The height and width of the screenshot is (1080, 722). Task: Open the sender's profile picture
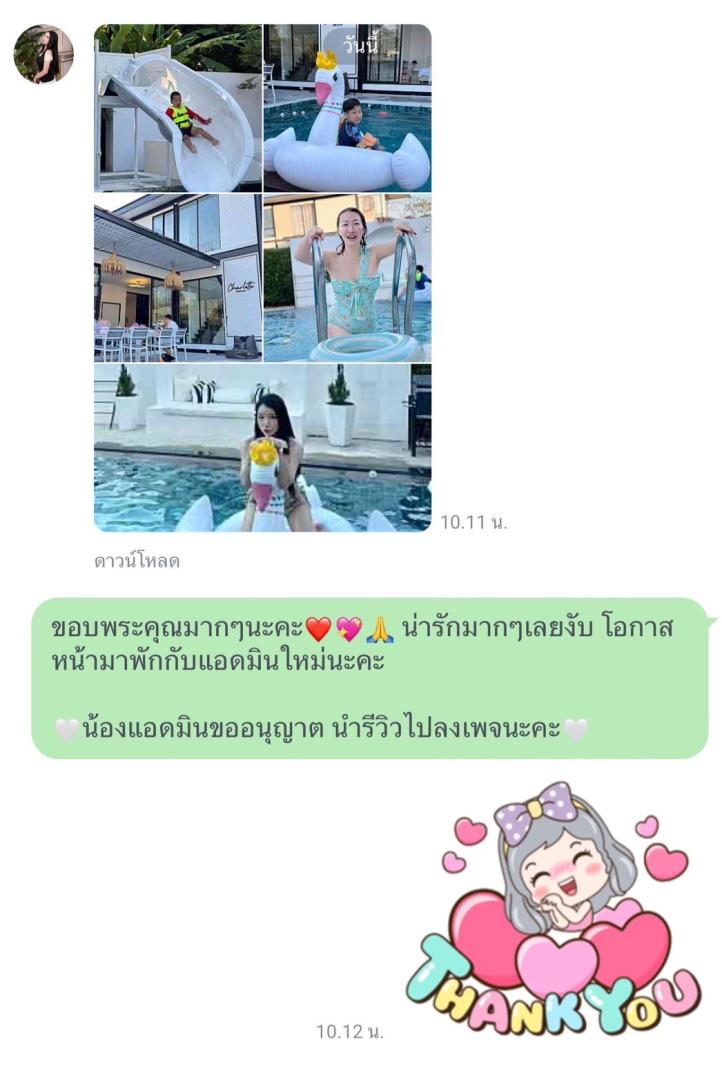(43, 54)
